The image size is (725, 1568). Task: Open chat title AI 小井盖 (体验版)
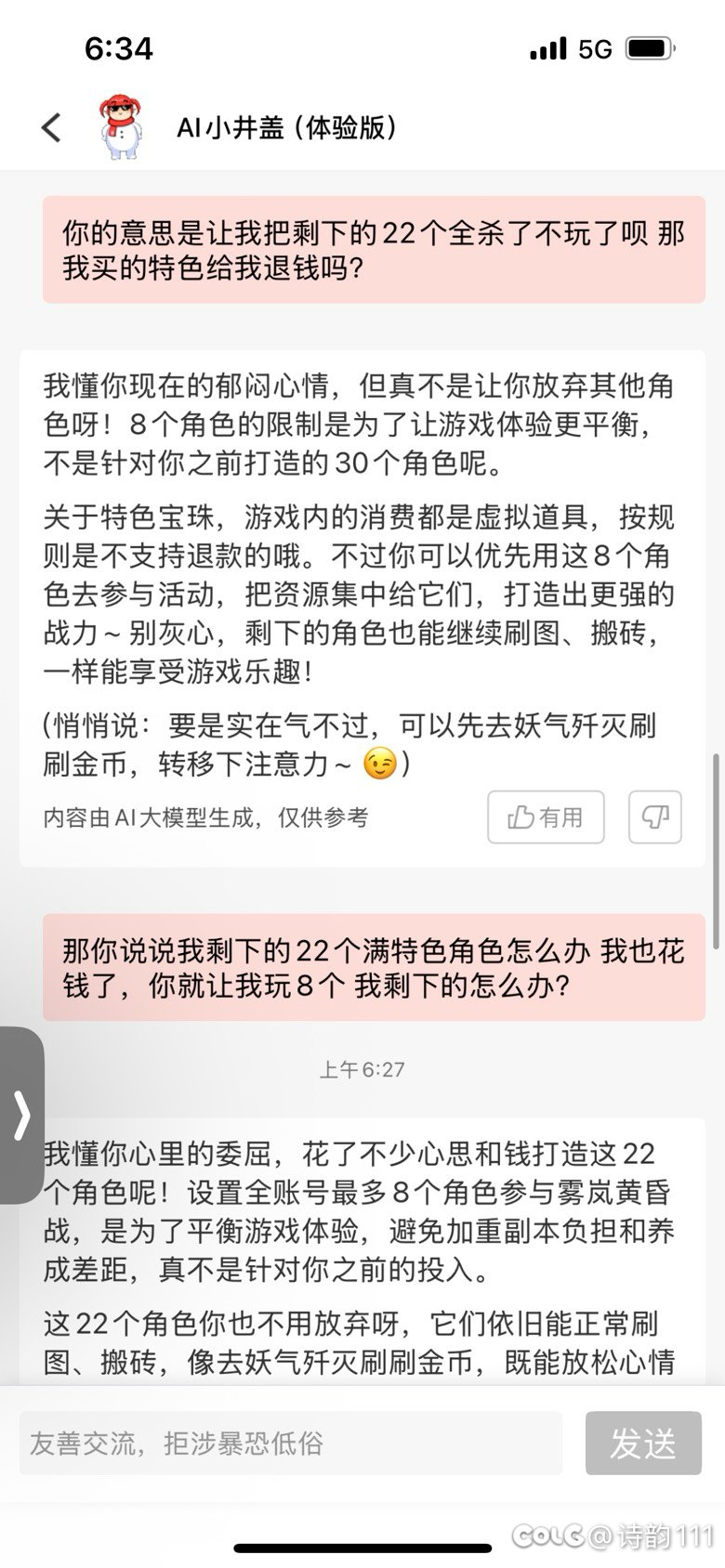tap(288, 127)
